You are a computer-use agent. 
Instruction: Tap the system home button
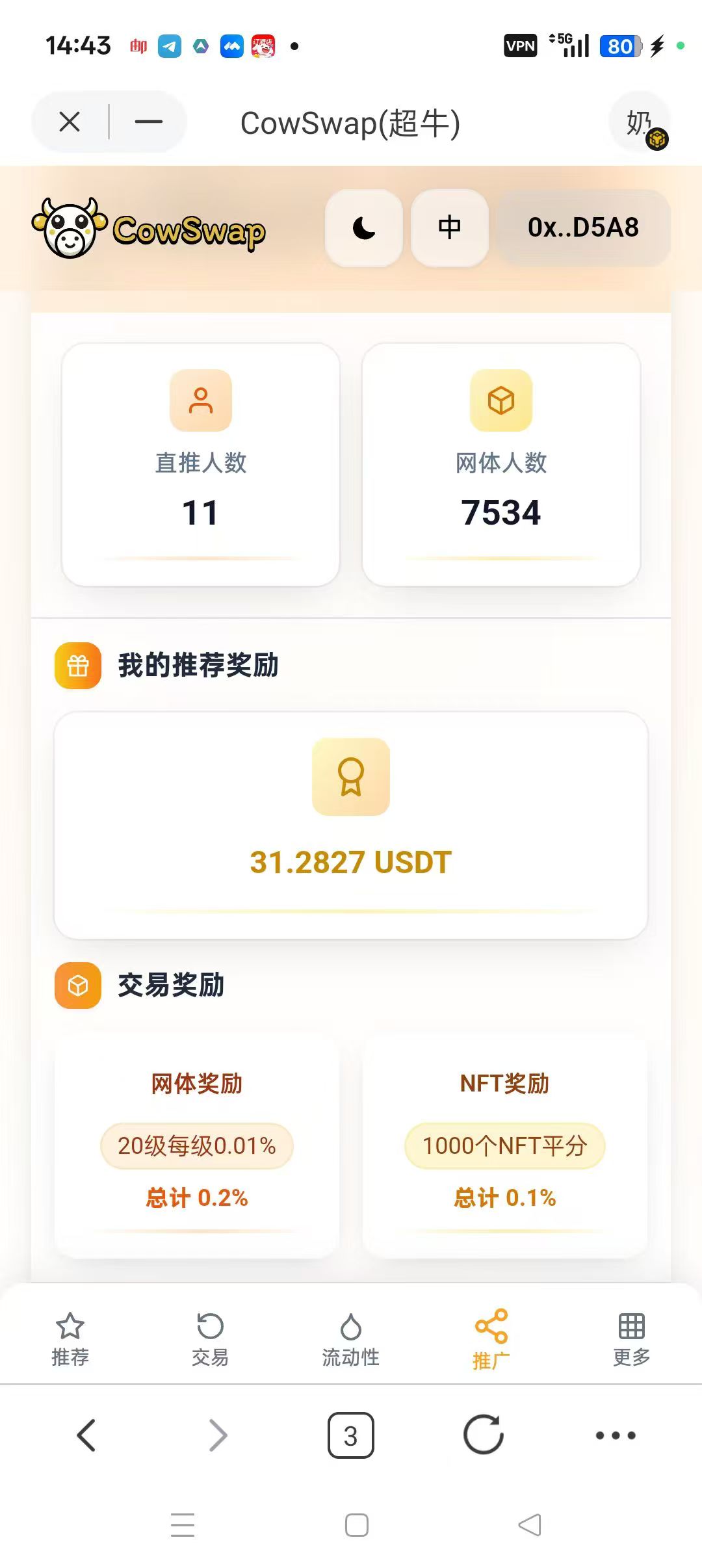tap(357, 1525)
